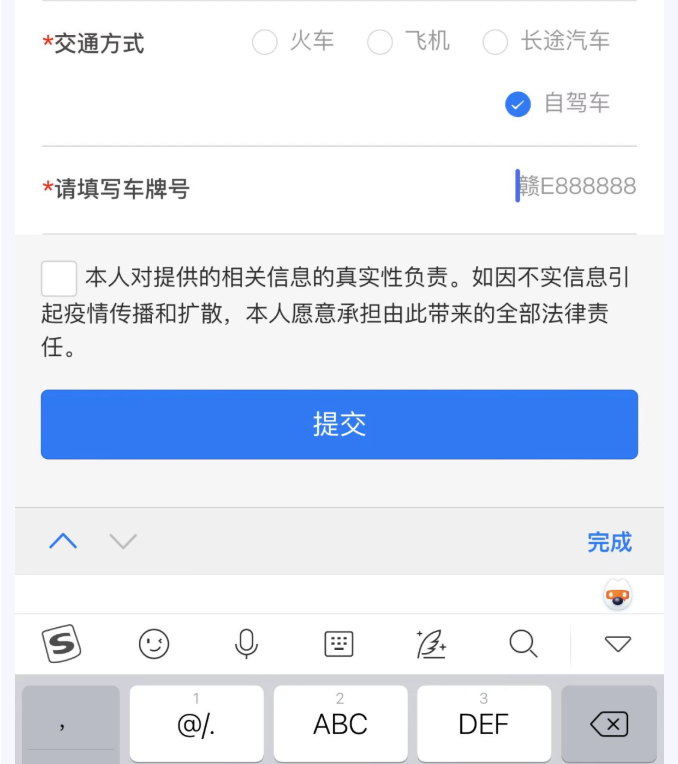The width and height of the screenshot is (678, 764).
Task: Move to the next field with down arrow
Action: [x=123, y=542]
